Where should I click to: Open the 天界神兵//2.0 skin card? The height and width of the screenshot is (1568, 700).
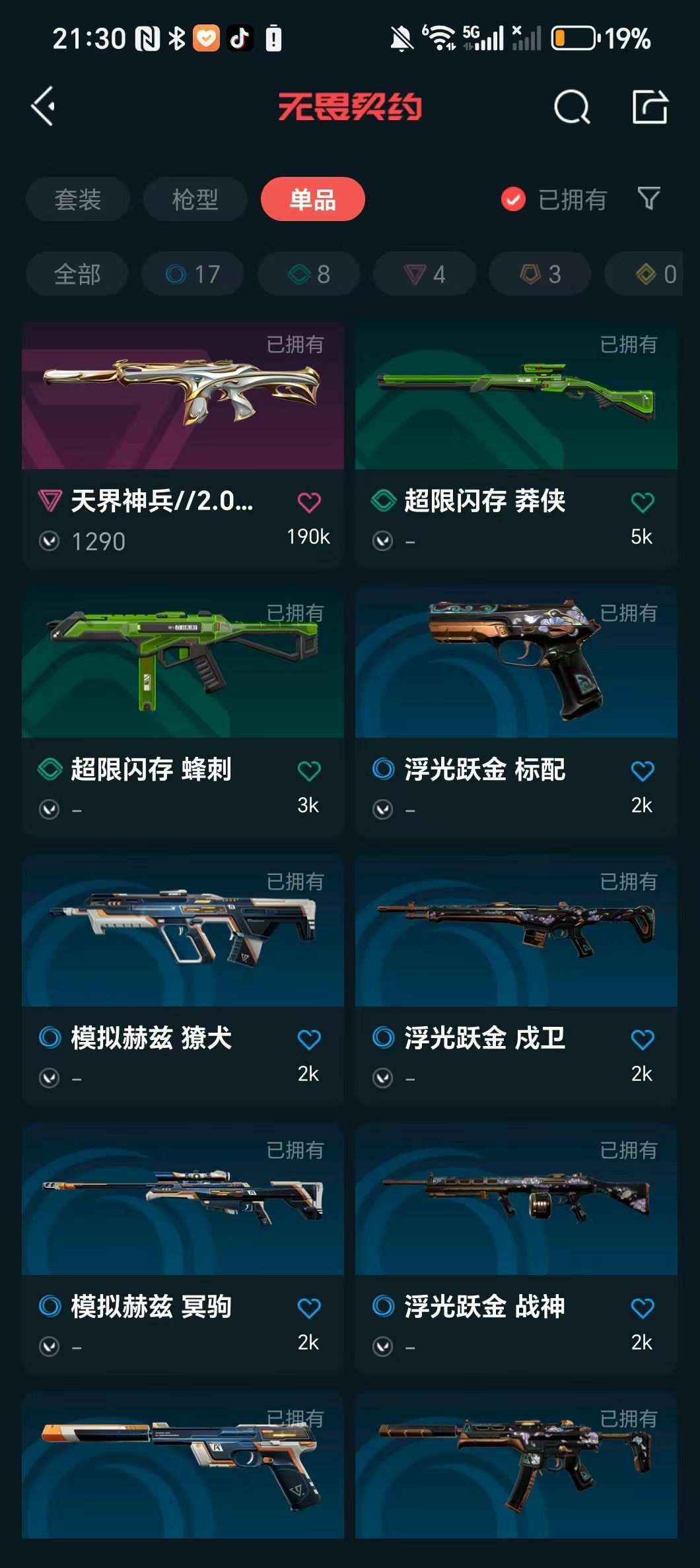(x=183, y=445)
